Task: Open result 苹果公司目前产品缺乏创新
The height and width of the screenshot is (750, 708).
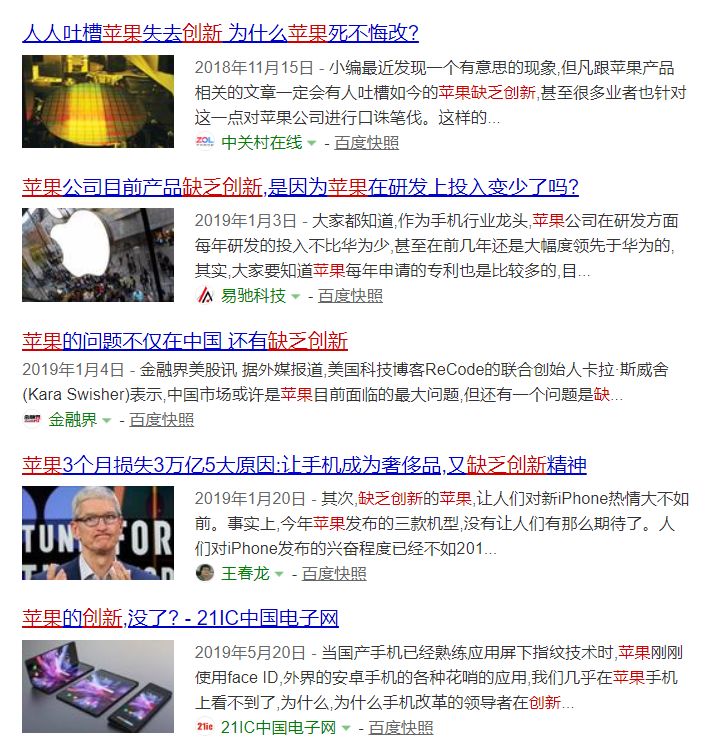Action: [300, 187]
